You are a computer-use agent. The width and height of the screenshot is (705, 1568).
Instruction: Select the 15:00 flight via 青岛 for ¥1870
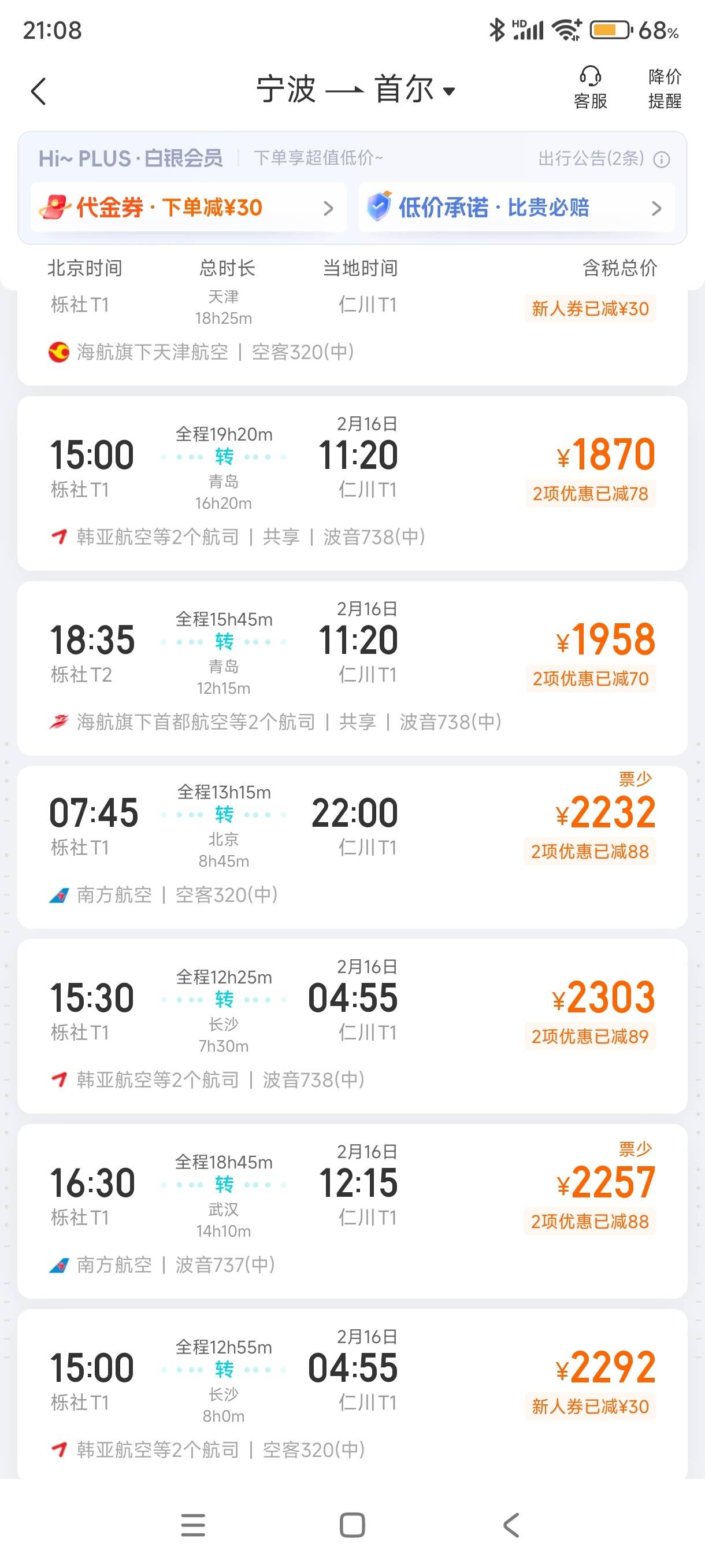pos(352,483)
